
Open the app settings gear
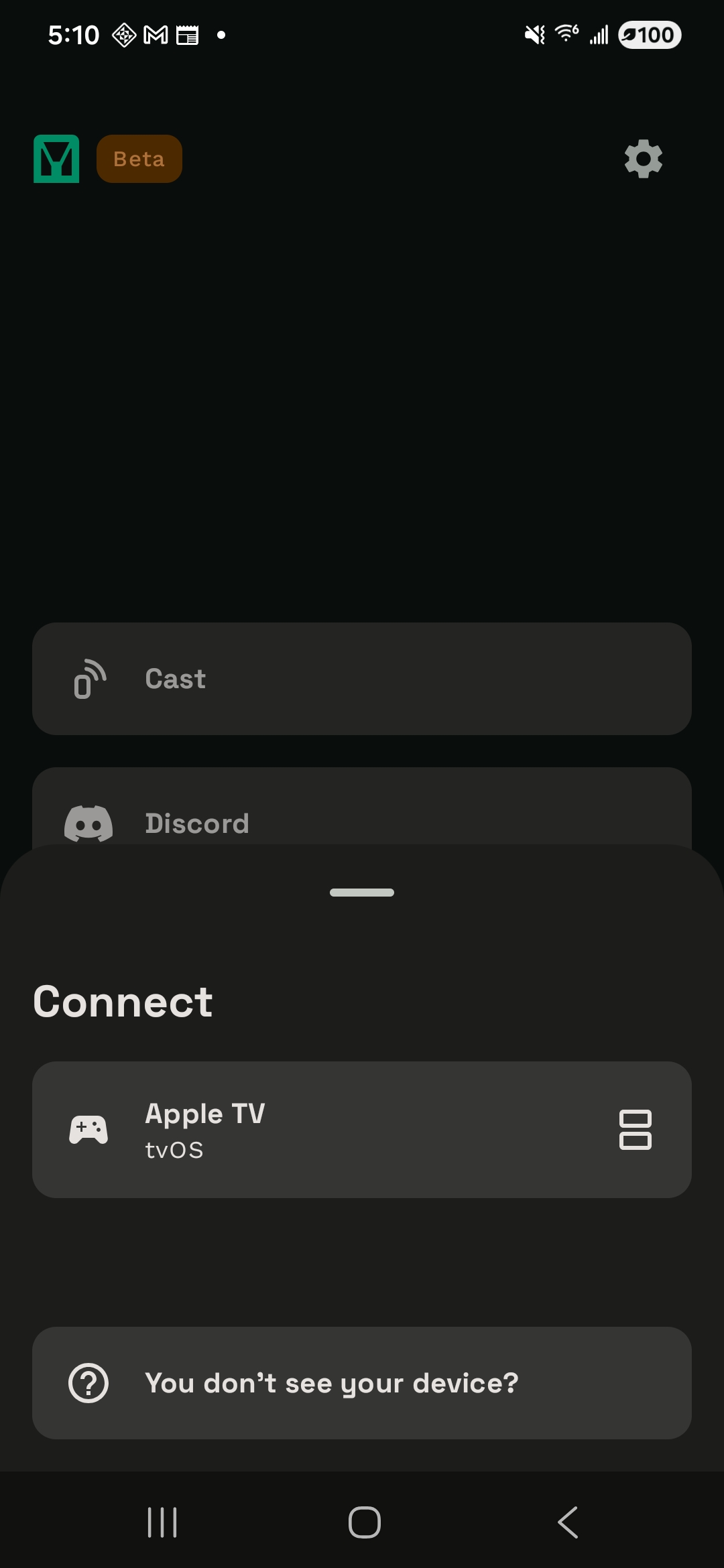(642, 158)
